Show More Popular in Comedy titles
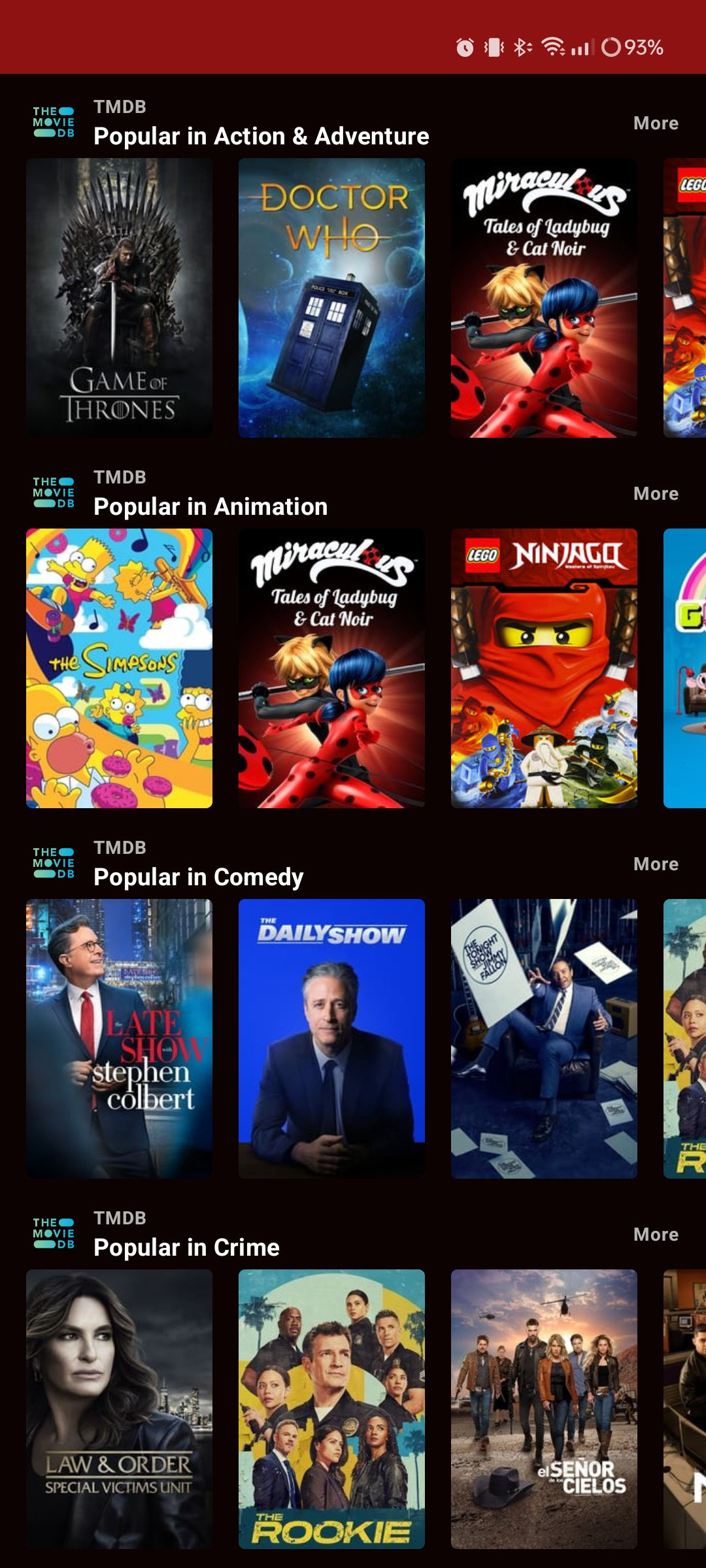706x1568 pixels. (x=656, y=864)
